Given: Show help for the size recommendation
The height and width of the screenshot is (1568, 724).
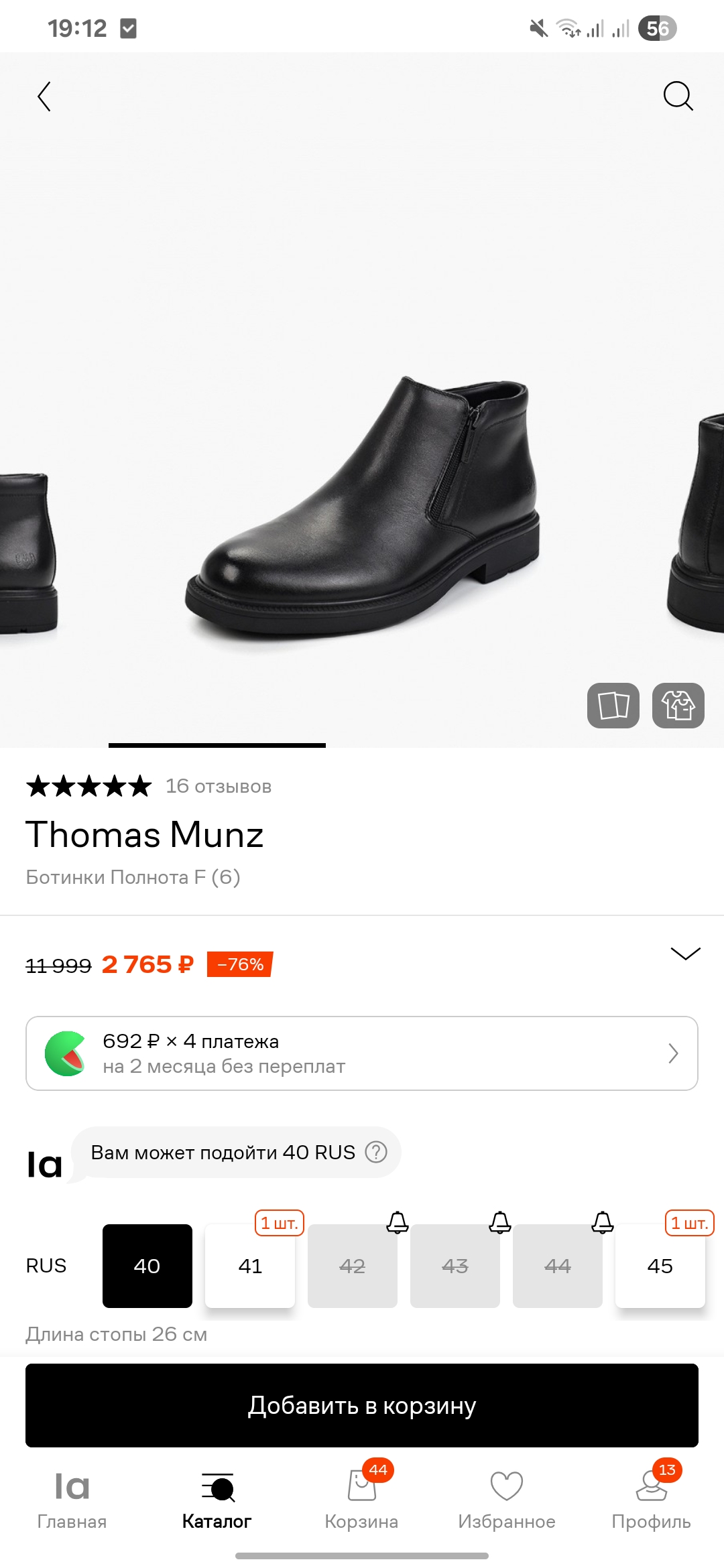Looking at the screenshot, I should click(376, 1152).
